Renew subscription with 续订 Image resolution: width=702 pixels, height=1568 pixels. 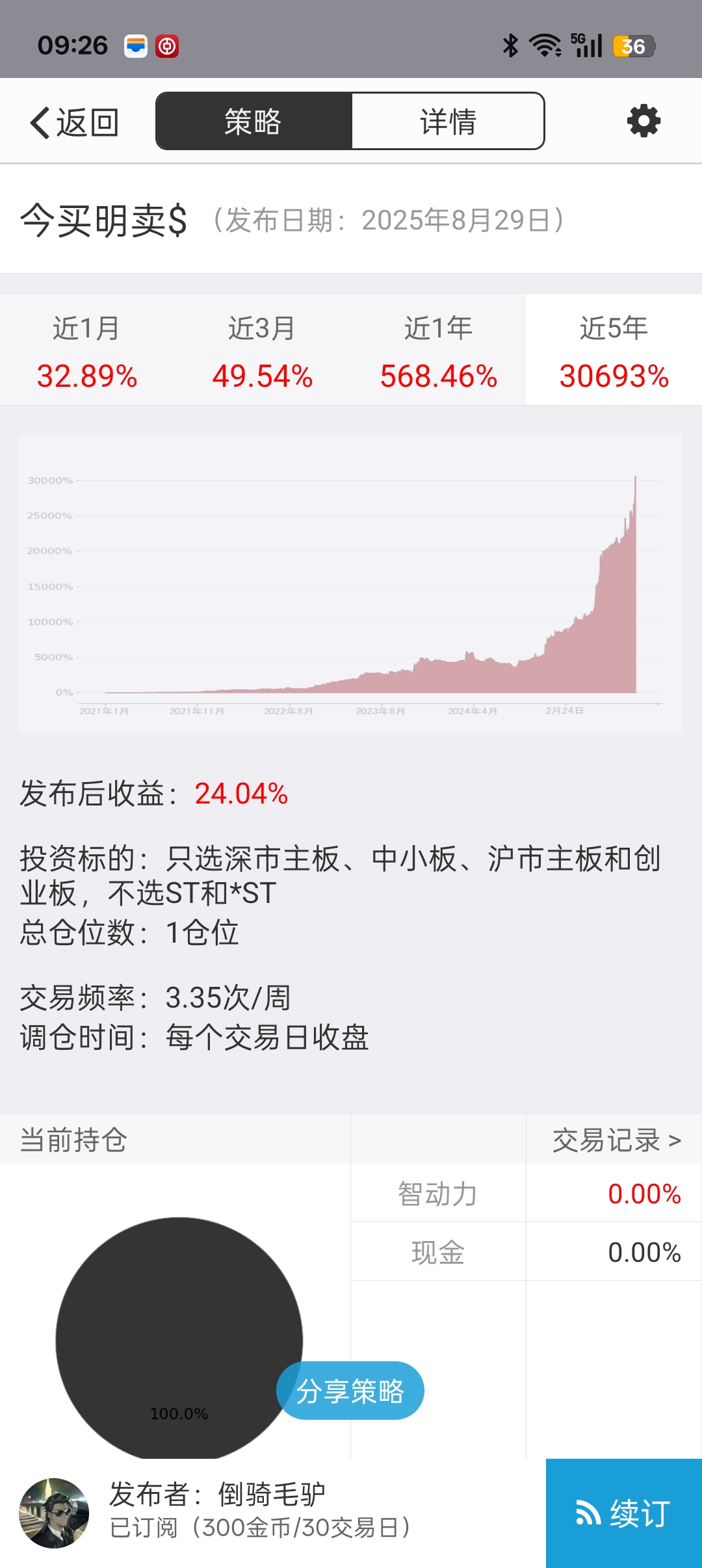(623, 1513)
